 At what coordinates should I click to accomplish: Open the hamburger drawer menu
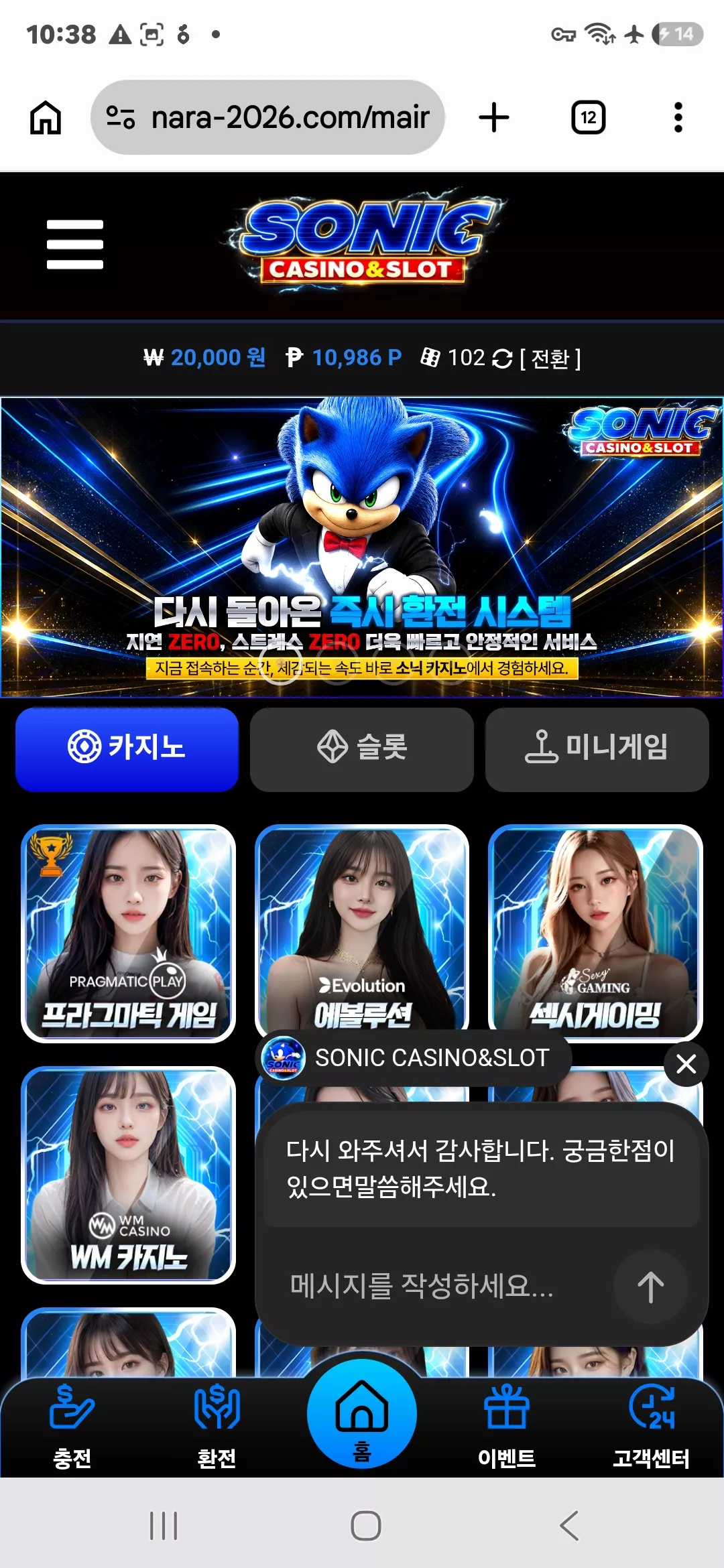[75, 245]
